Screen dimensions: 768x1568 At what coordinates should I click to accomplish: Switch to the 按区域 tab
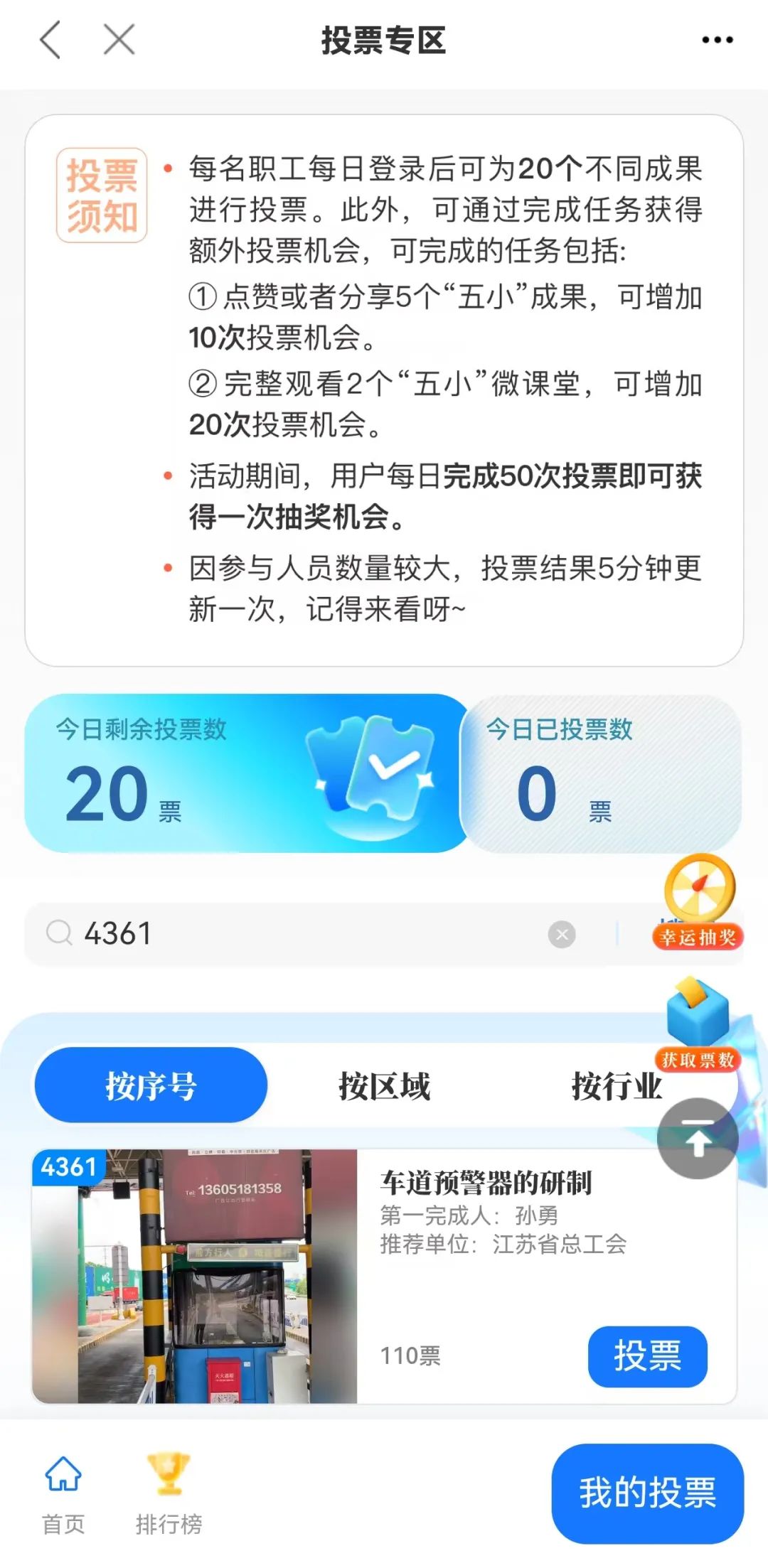tap(384, 1085)
